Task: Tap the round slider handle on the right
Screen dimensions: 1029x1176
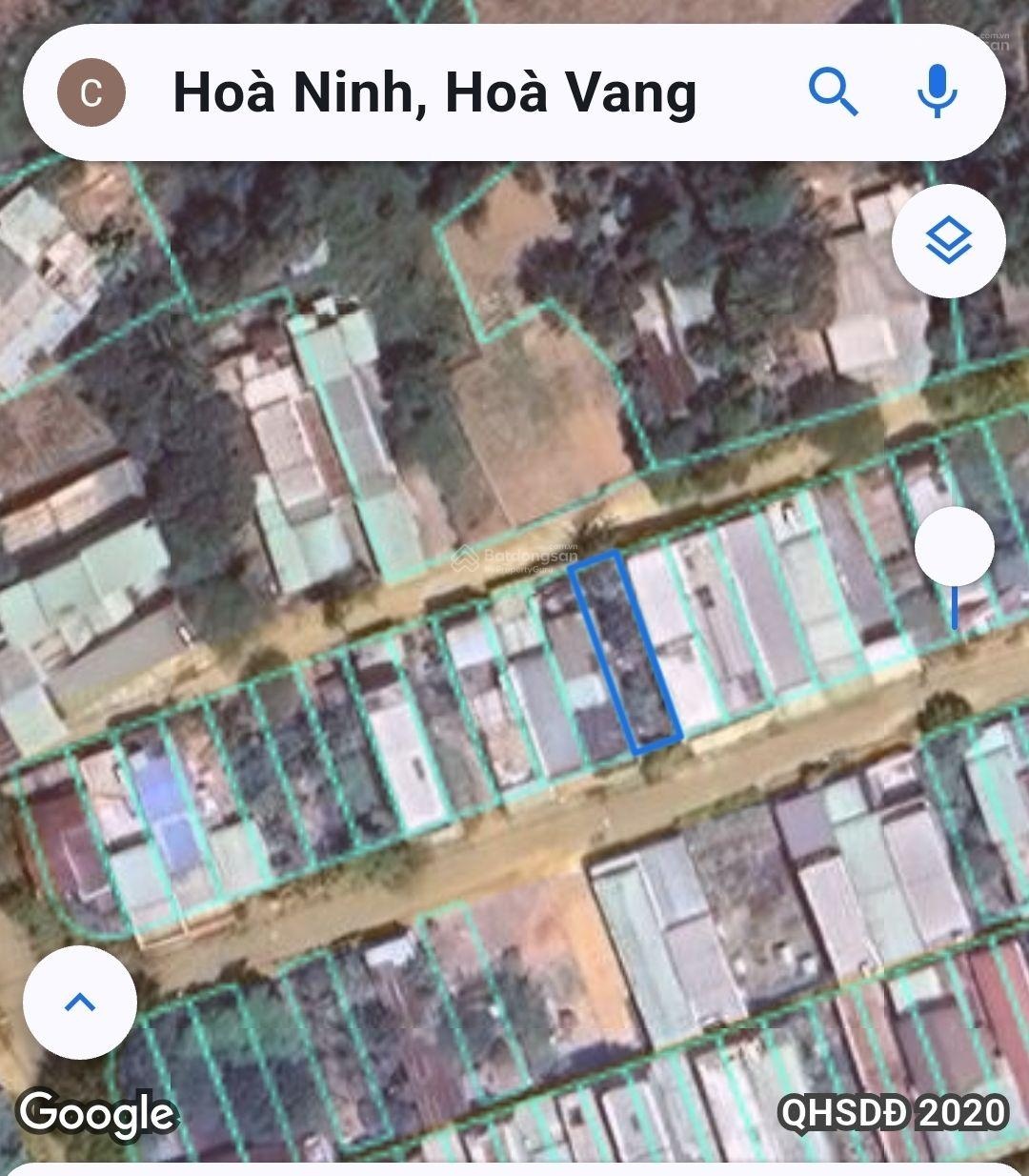Action: point(954,547)
